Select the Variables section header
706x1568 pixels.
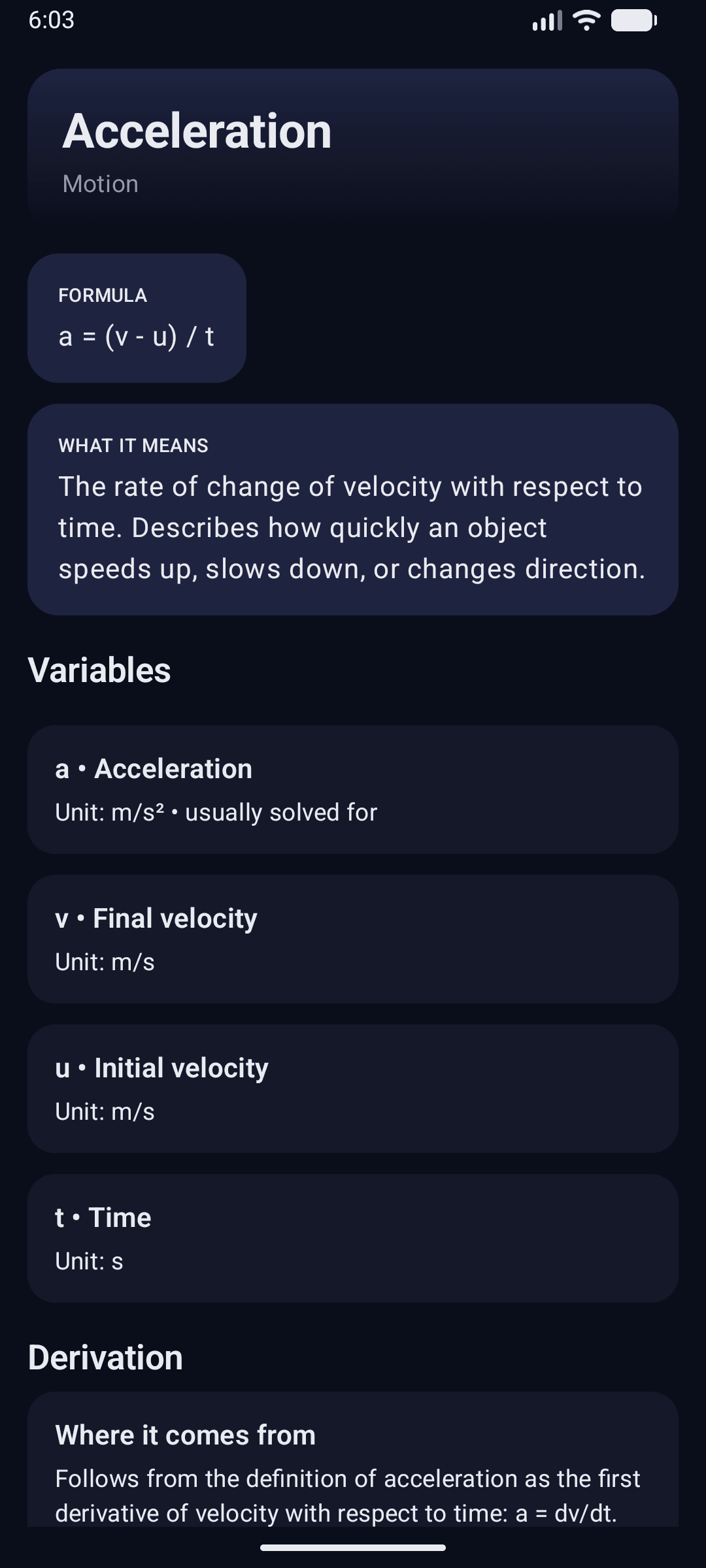(99, 670)
